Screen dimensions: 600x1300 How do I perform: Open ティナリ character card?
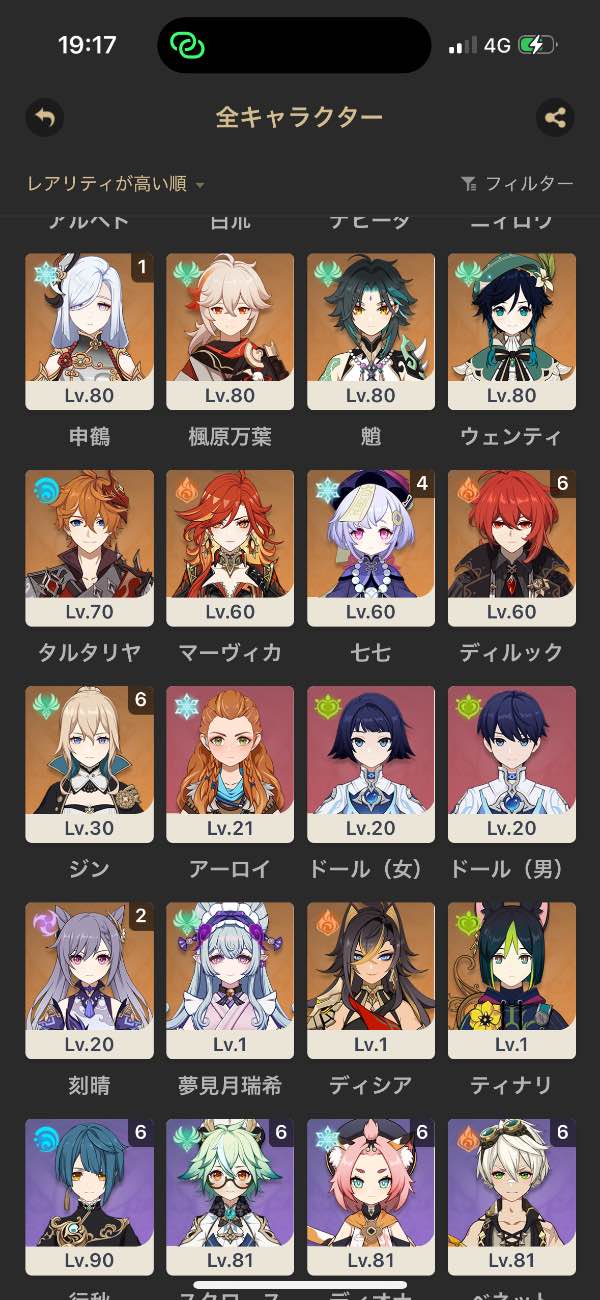(512, 980)
